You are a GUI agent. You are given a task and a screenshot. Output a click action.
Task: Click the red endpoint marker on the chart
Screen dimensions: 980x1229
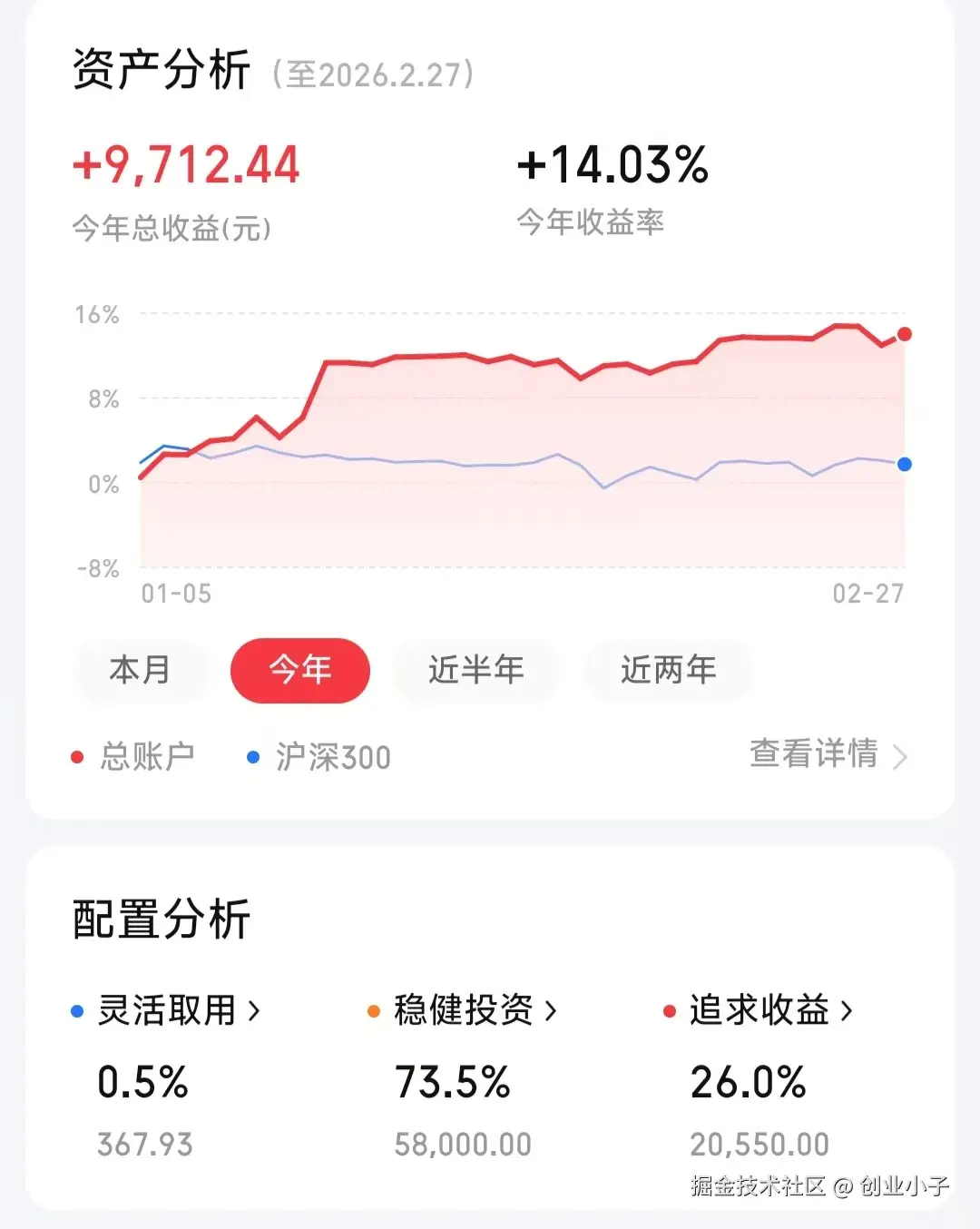tap(904, 335)
